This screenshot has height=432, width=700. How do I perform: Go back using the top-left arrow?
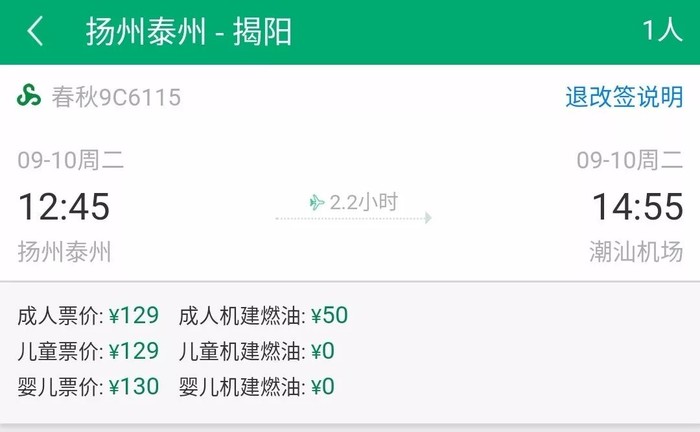[x=35, y=31]
